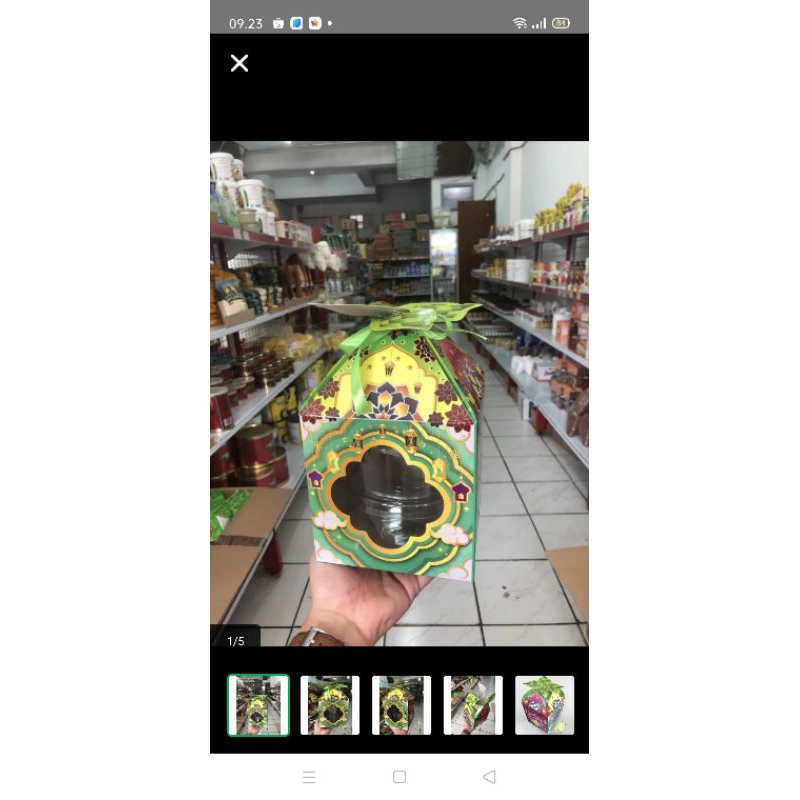Show the fourth photo thumbnail
The image size is (800, 800).
pyautogui.click(x=473, y=705)
